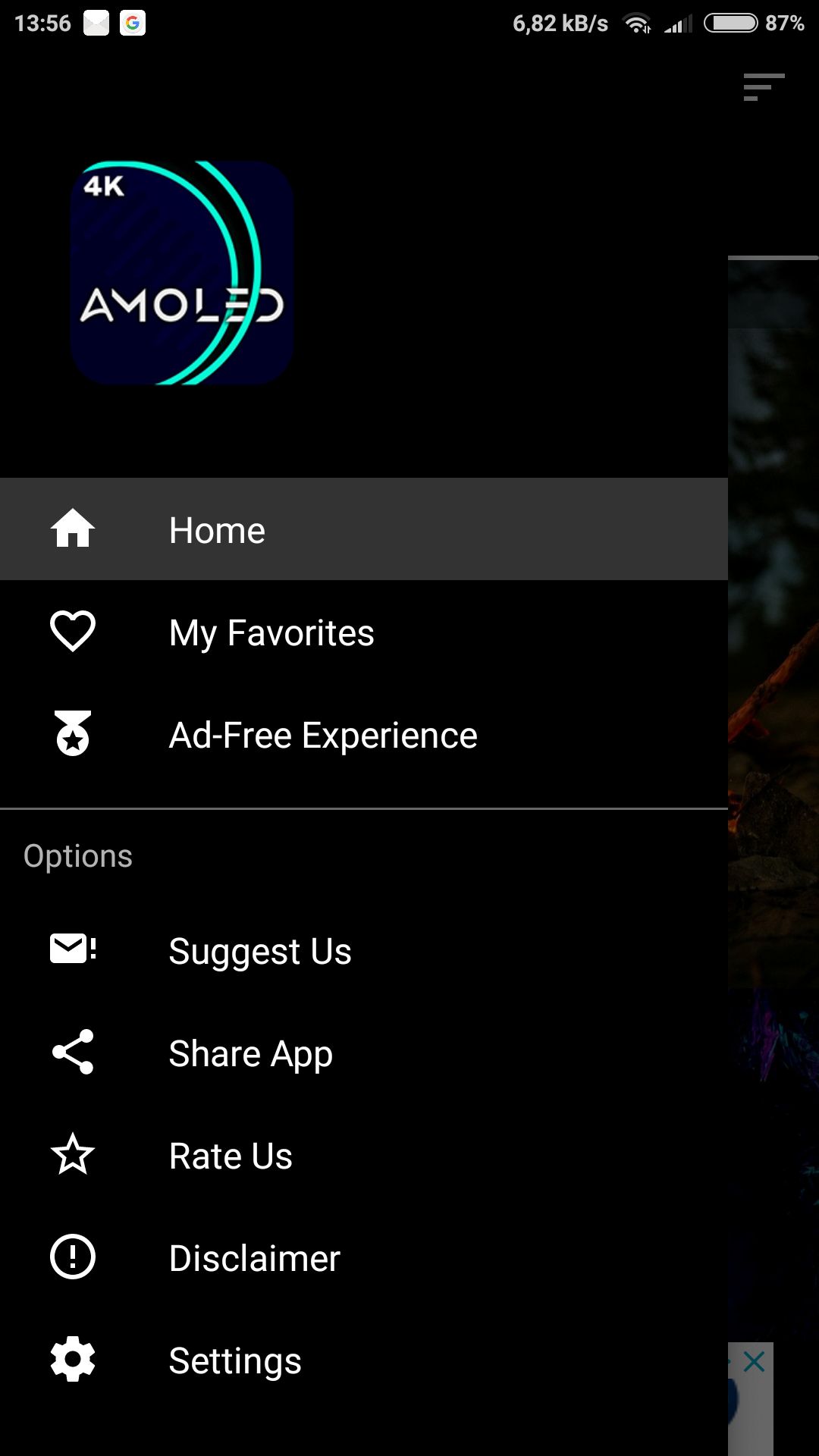Open Ad-Free Experience option
Image resolution: width=819 pixels, height=1456 pixels.
point(364,734)
